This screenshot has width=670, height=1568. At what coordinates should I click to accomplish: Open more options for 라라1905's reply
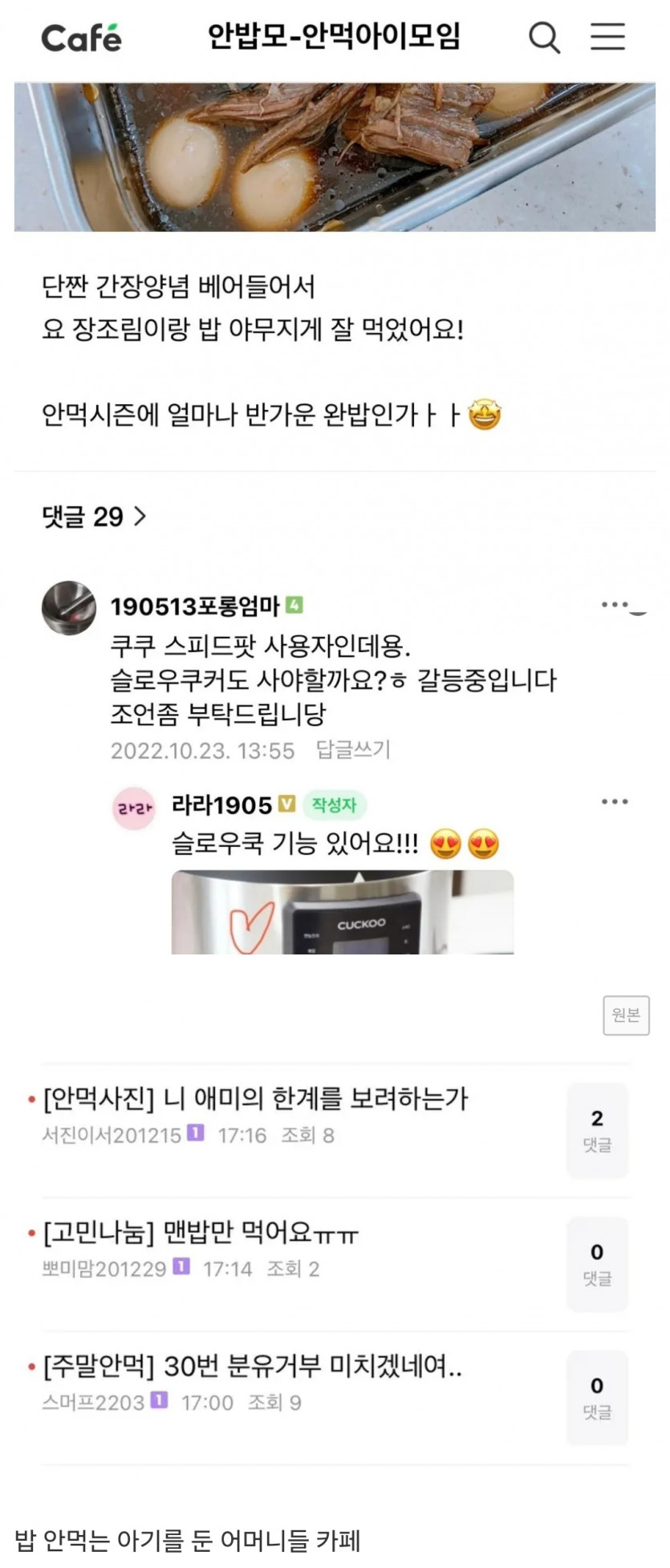click(615, 802)
